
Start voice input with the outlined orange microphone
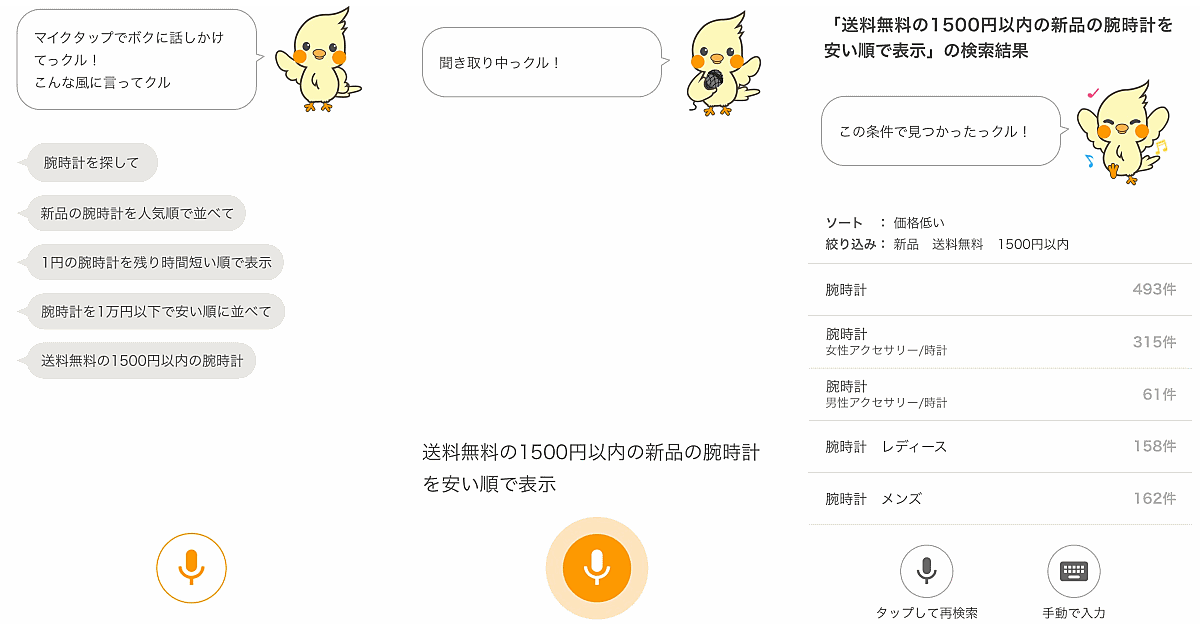point(191,568)
